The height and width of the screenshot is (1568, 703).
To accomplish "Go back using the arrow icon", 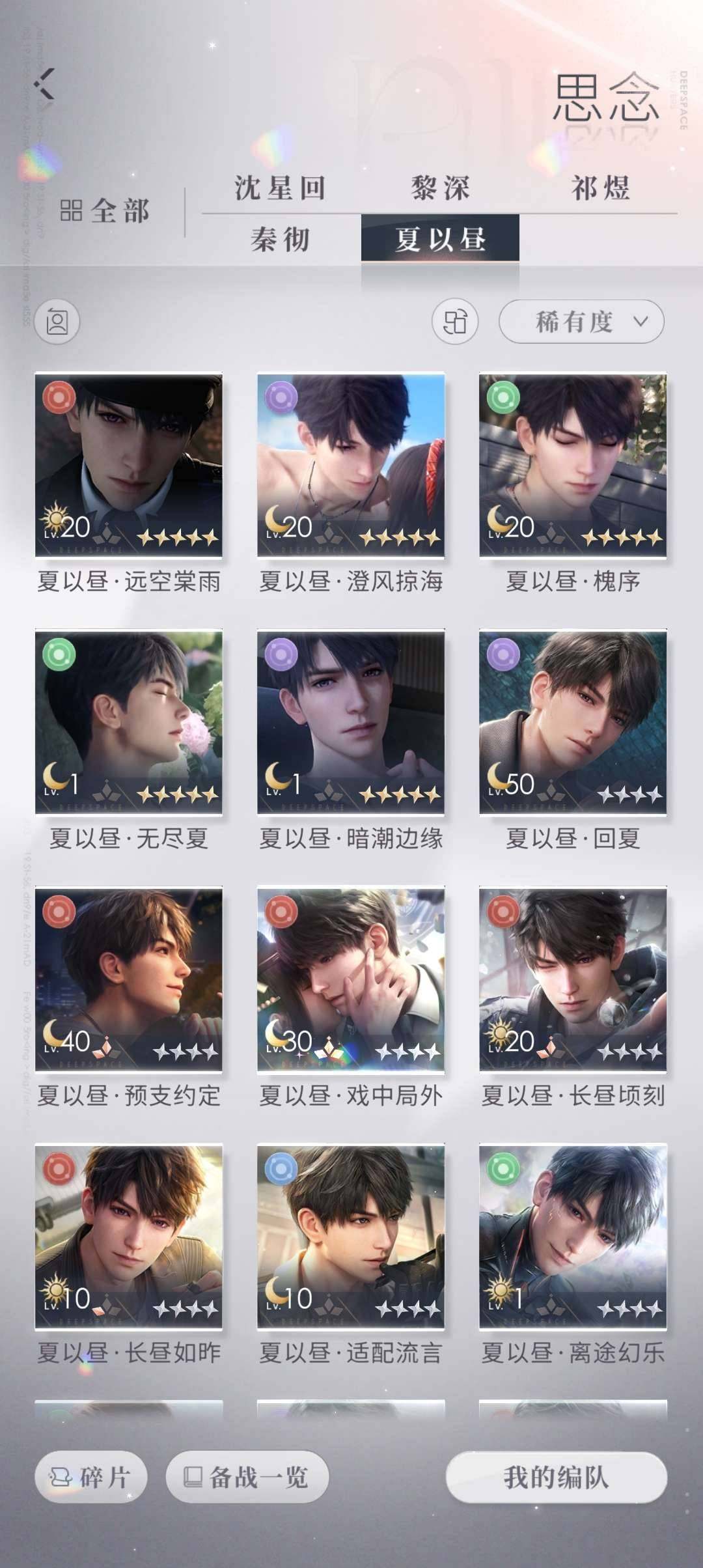I will pyautogui.click(x=46, y=84).
